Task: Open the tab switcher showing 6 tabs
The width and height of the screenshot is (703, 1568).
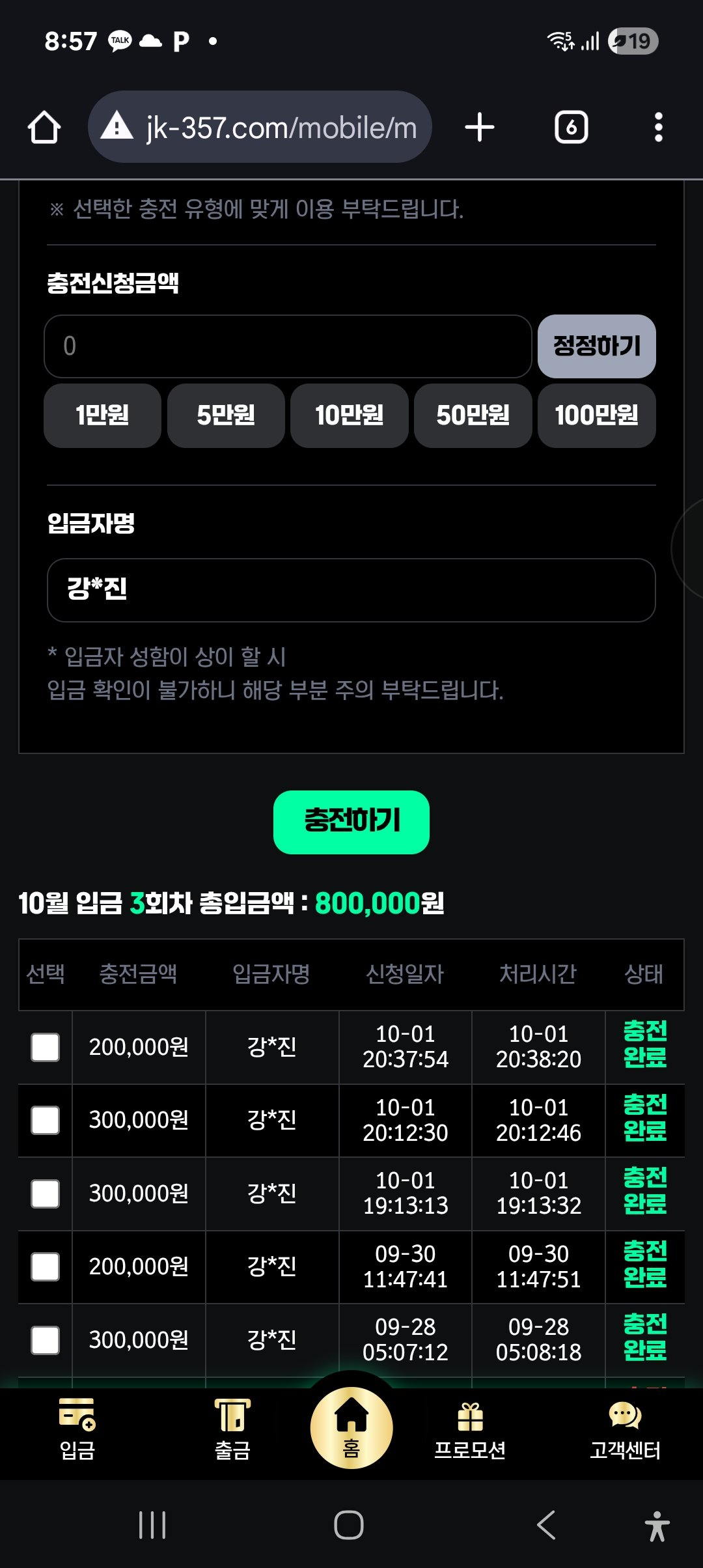Action: pyautogui.click(x=571, y=127)
